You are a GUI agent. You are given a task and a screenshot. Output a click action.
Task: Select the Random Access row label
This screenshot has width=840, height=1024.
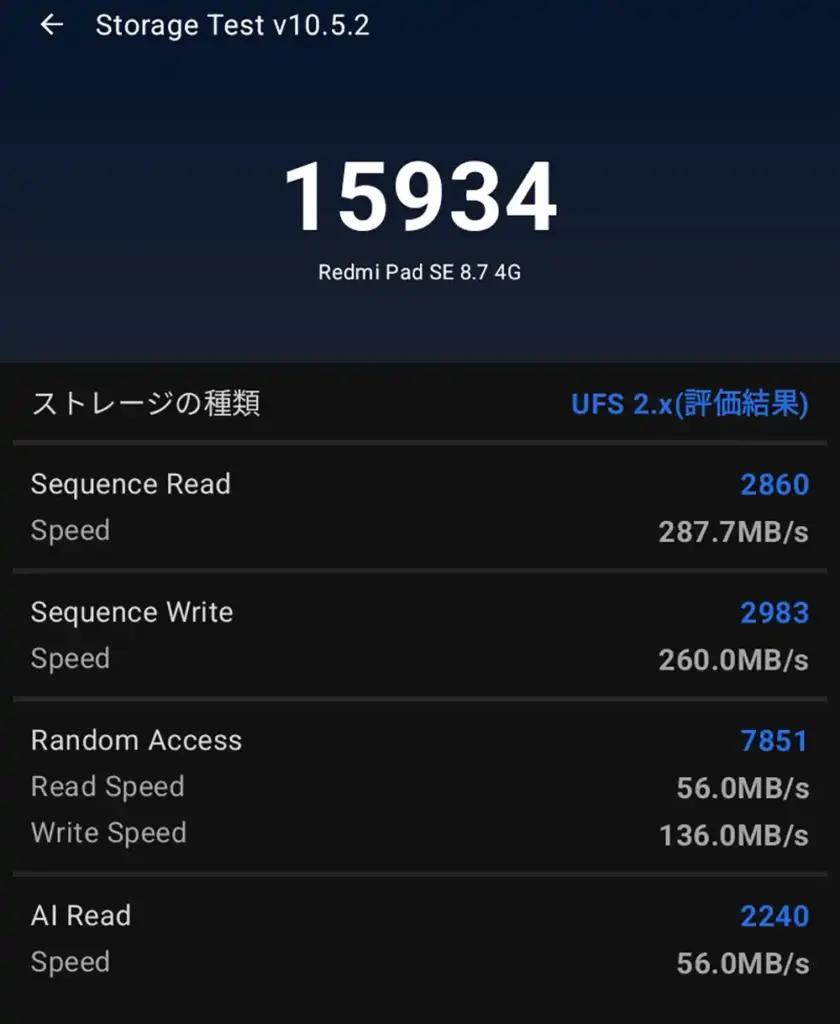137,740
